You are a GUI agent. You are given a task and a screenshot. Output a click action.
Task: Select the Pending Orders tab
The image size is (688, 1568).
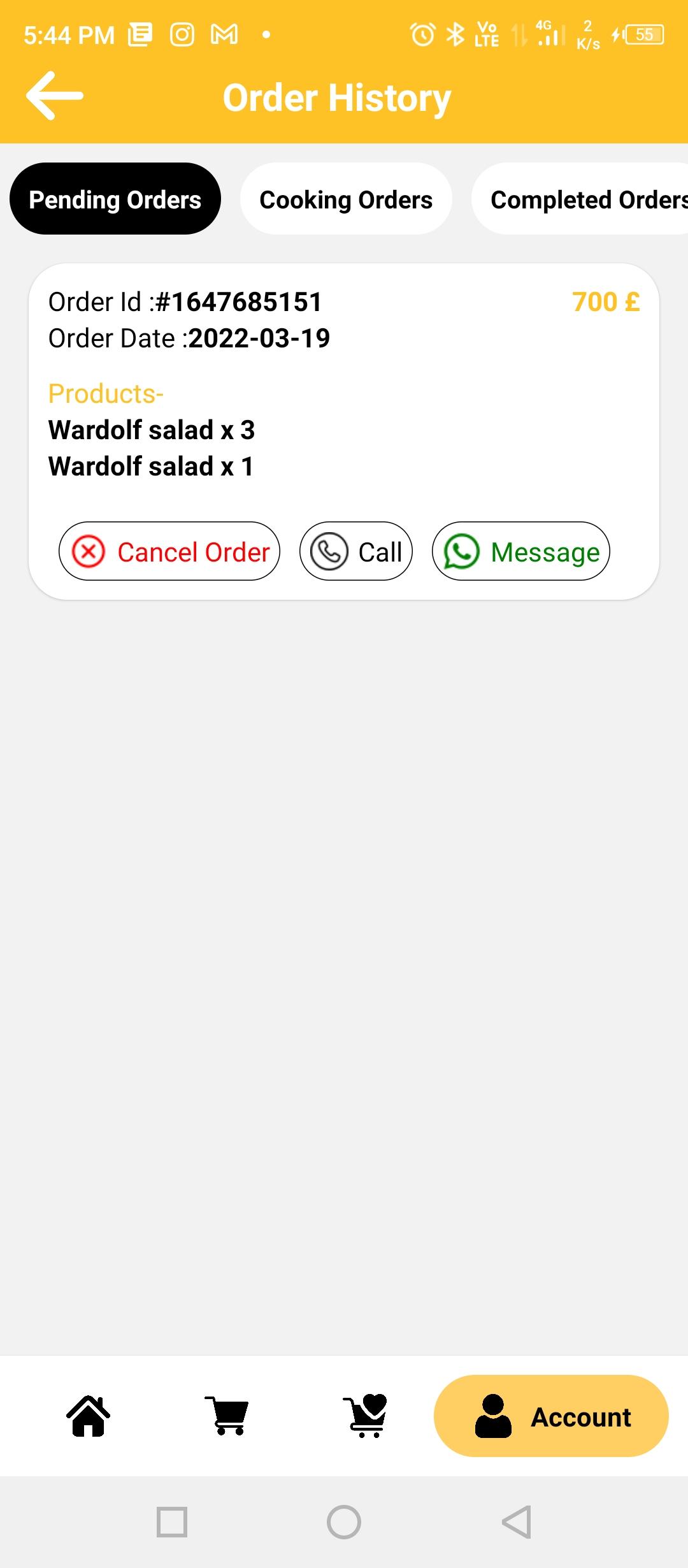(x=115, y=199)
